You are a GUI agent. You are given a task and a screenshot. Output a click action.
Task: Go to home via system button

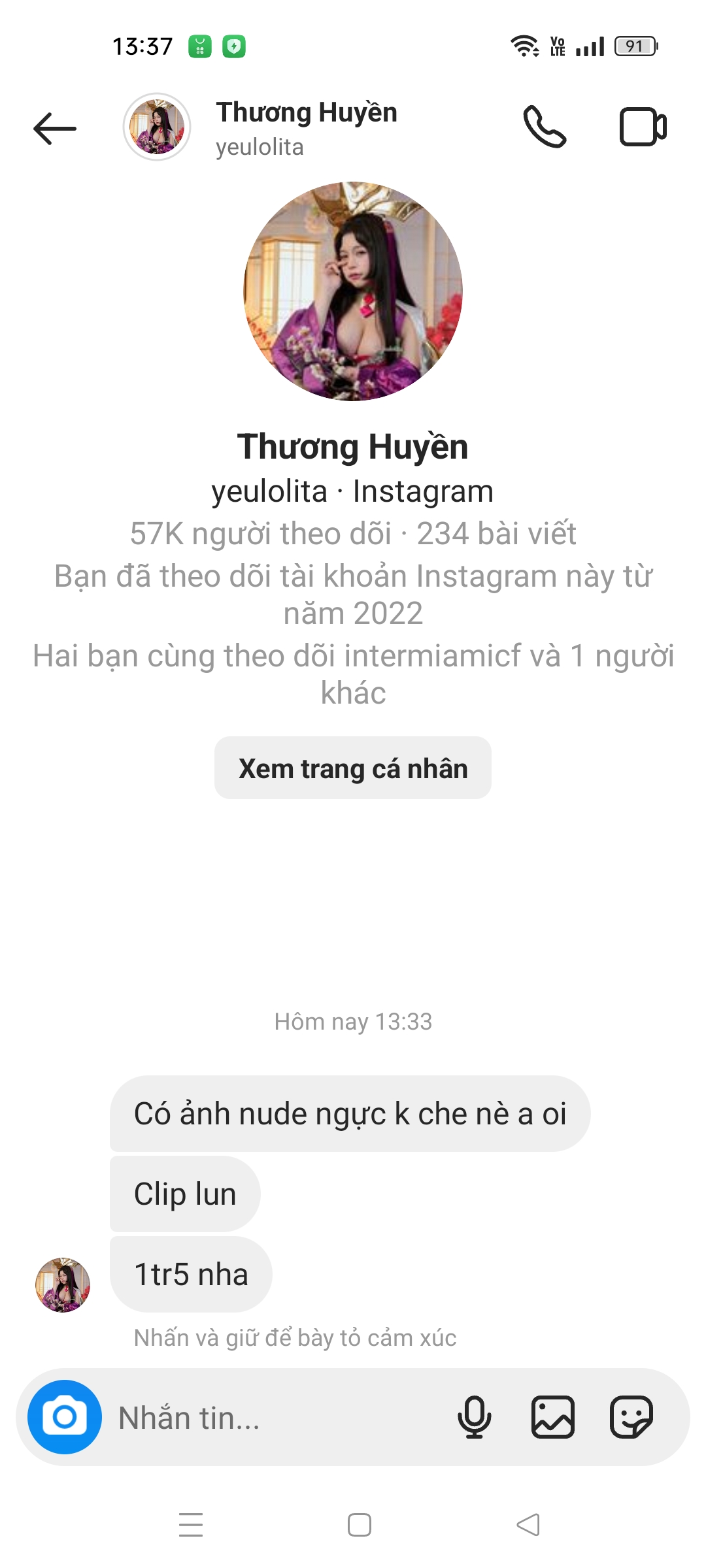tap(360, 1525)
